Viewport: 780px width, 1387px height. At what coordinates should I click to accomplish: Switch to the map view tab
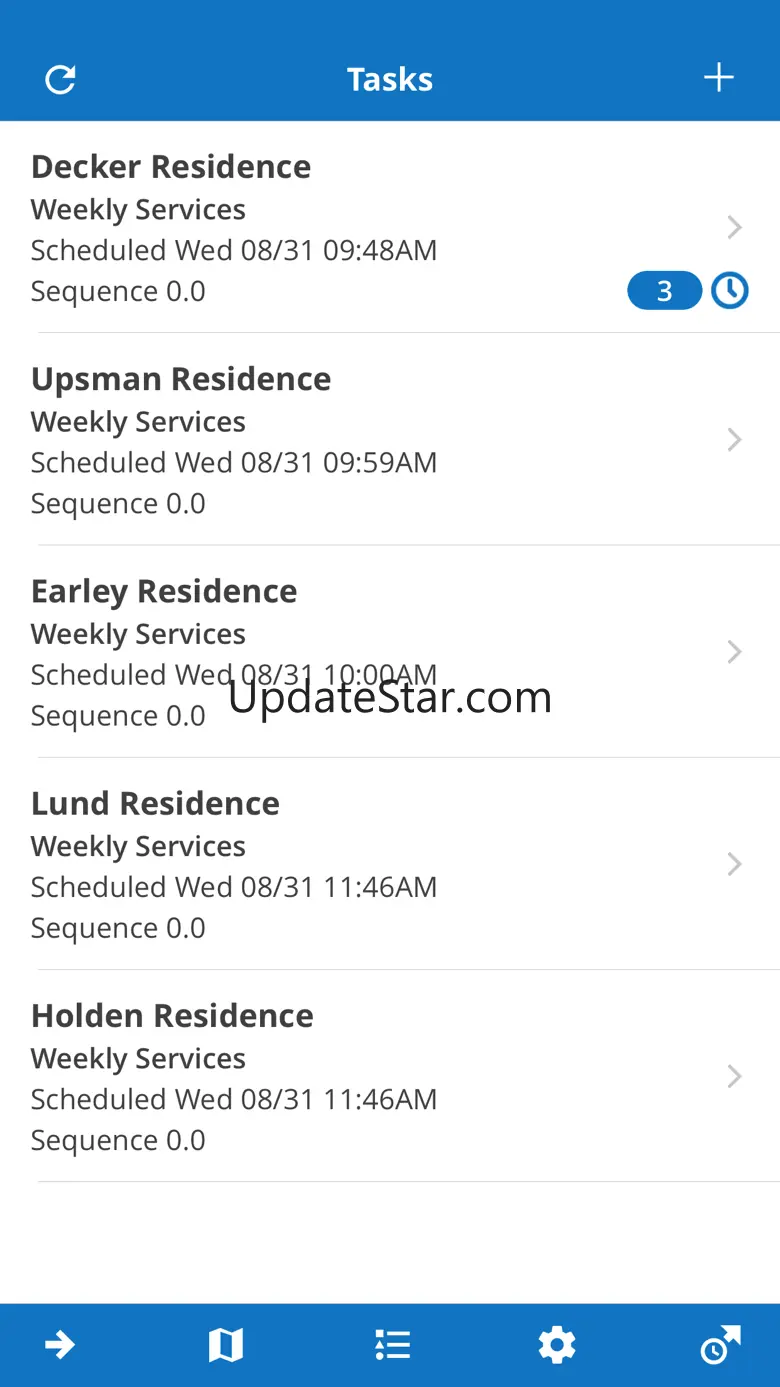(226, 1345)
